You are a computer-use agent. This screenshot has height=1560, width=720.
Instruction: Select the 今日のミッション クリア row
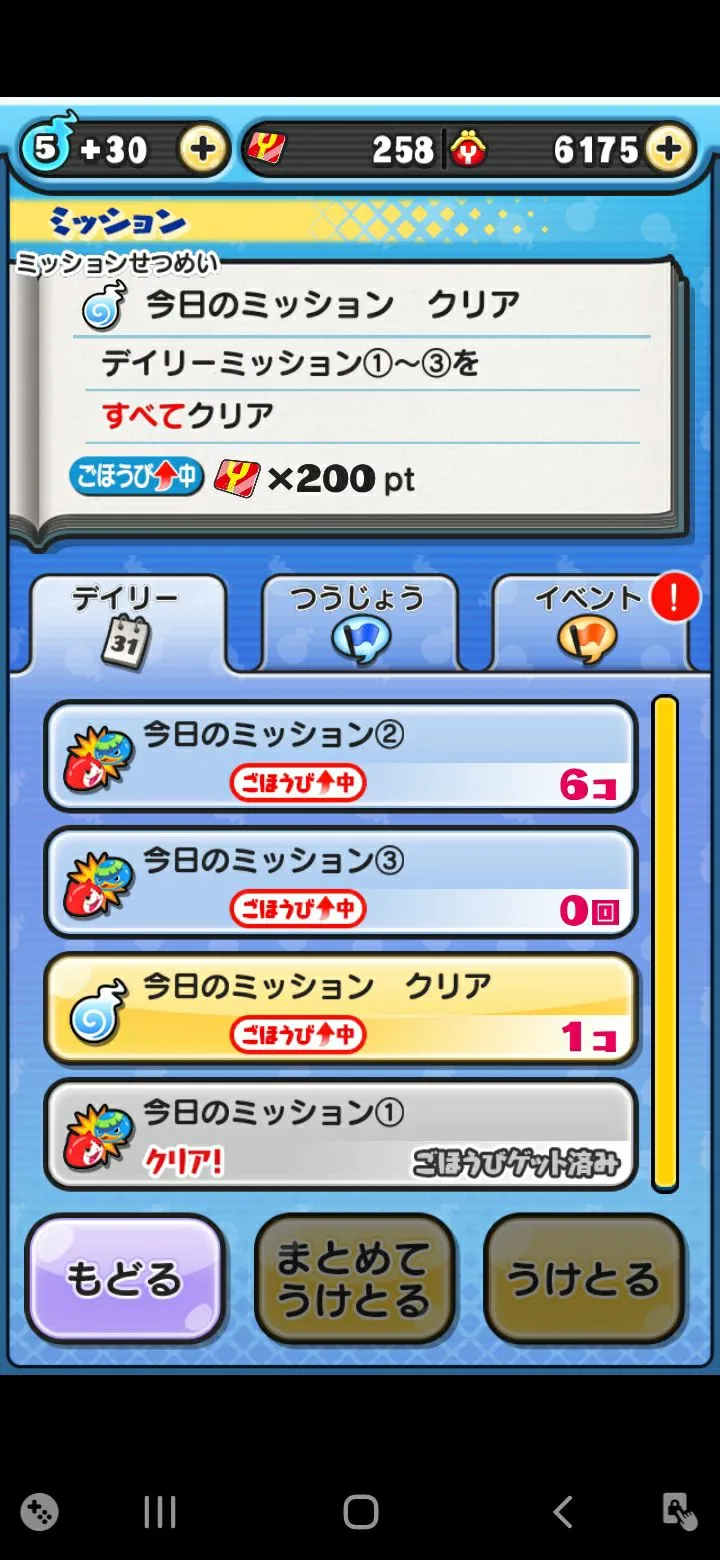(x=340, y=1009)
